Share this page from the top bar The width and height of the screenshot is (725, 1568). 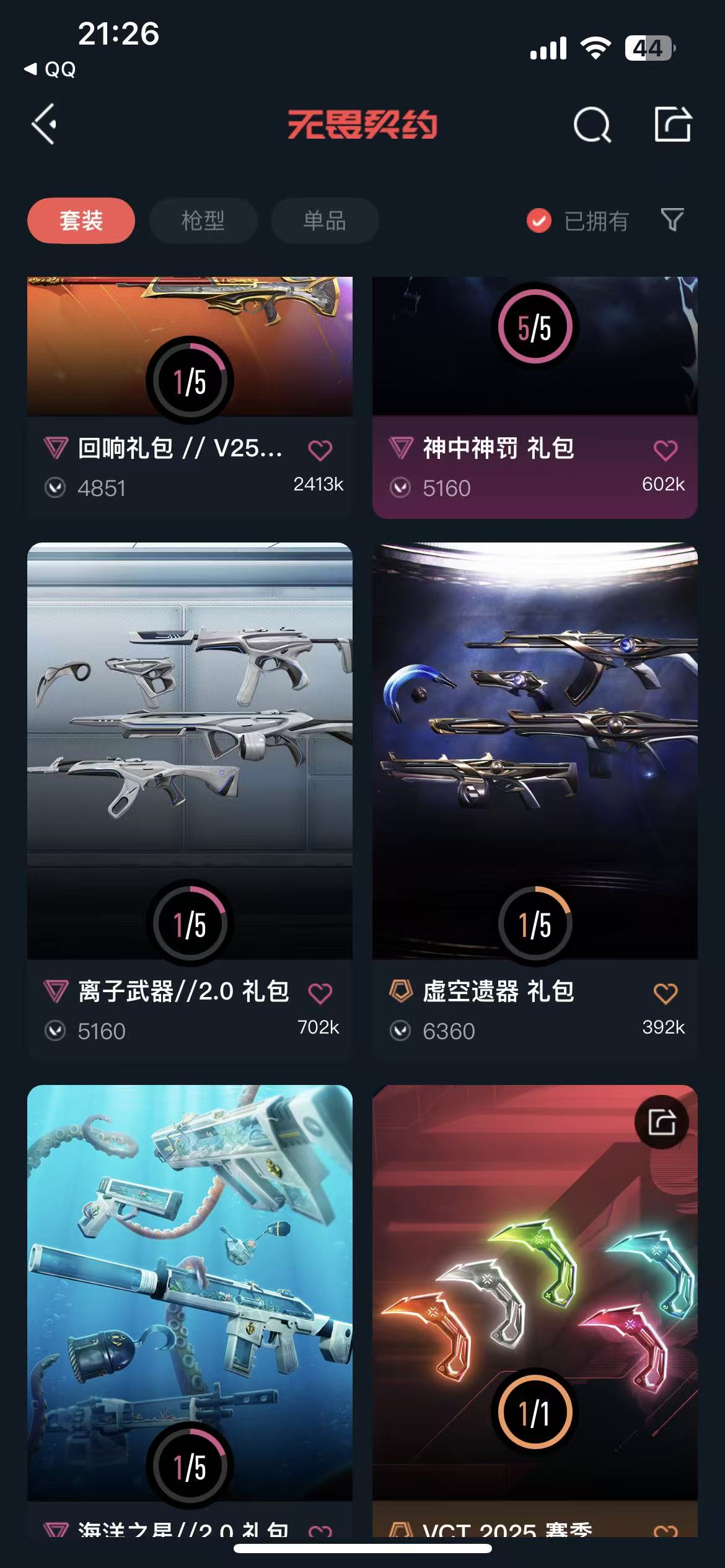[x=672, y=124]
